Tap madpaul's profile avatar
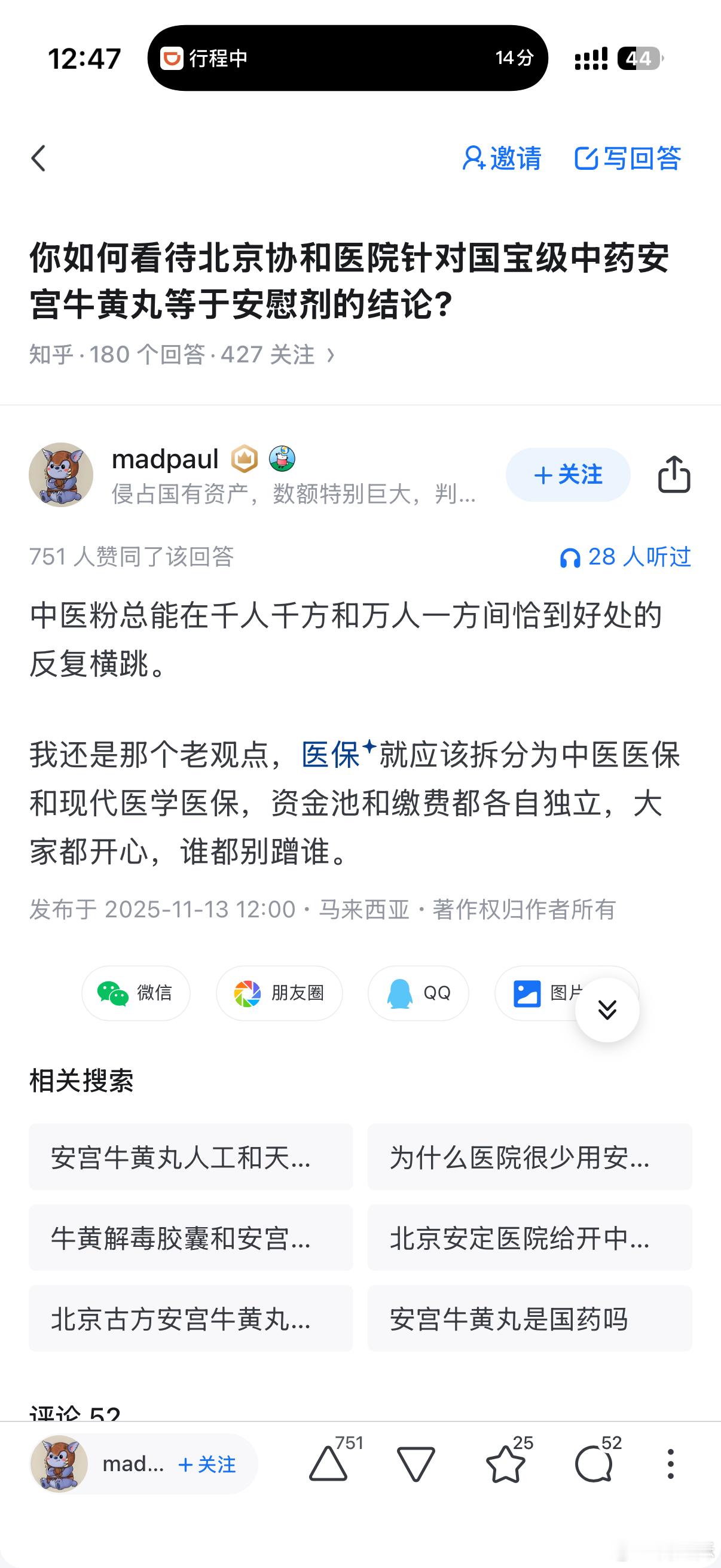 tap(62, 475)
